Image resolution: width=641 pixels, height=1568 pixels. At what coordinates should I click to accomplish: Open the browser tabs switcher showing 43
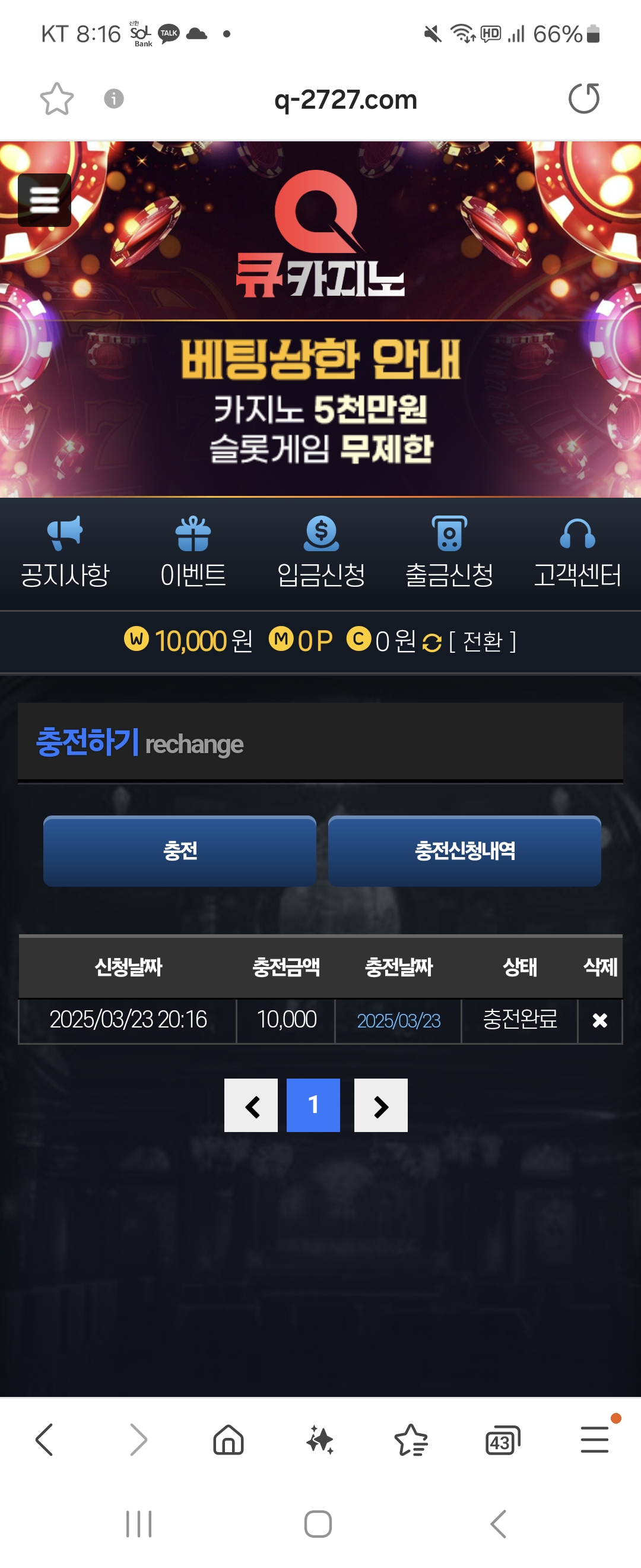pos(502,1441)
